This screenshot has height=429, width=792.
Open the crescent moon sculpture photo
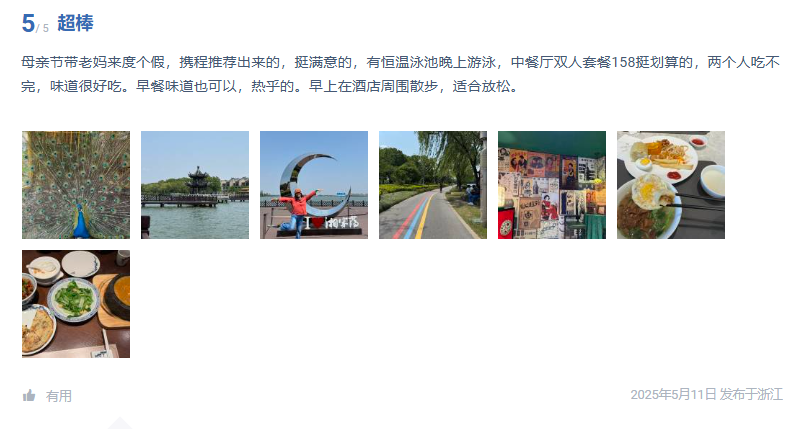click(x=314, y=185)
